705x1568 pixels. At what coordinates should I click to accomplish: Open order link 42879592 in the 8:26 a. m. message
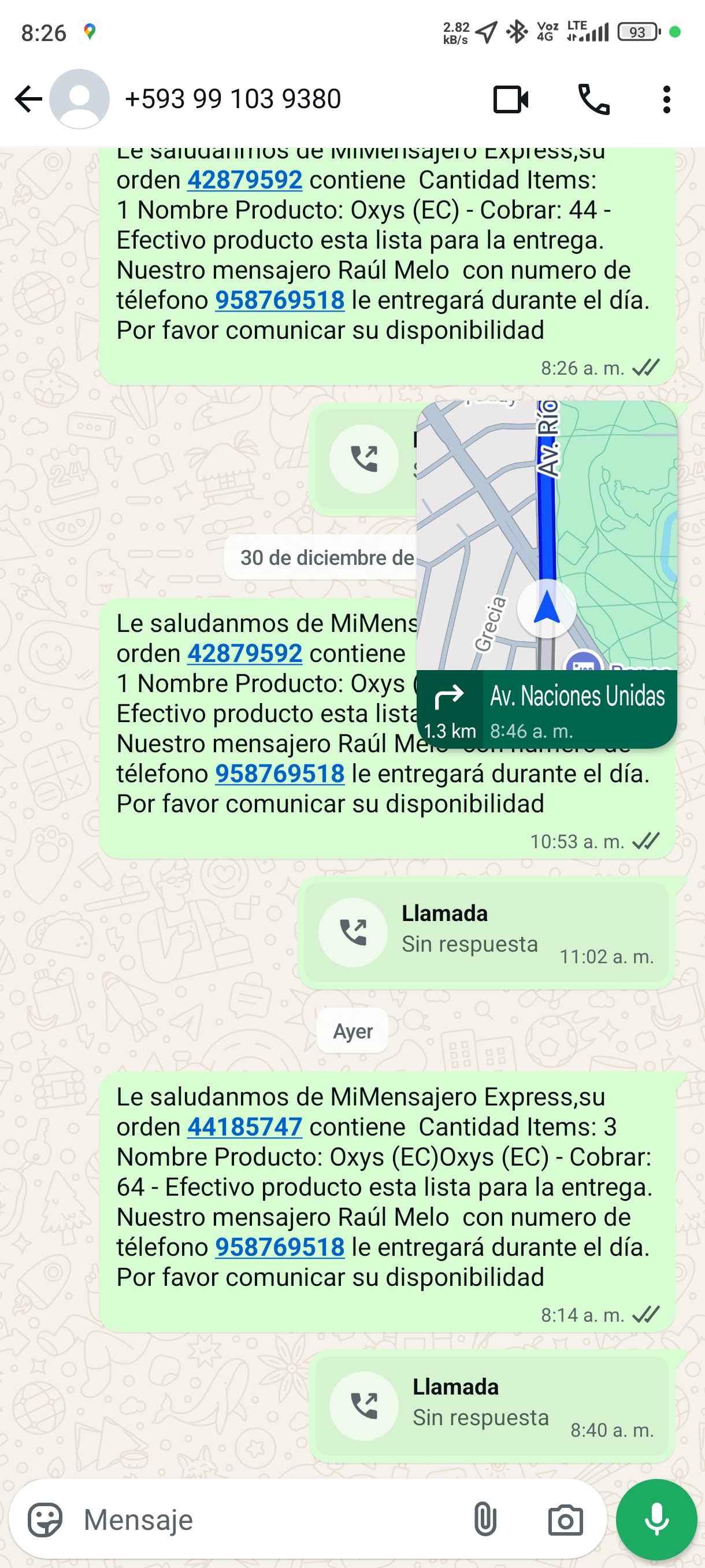244,180
